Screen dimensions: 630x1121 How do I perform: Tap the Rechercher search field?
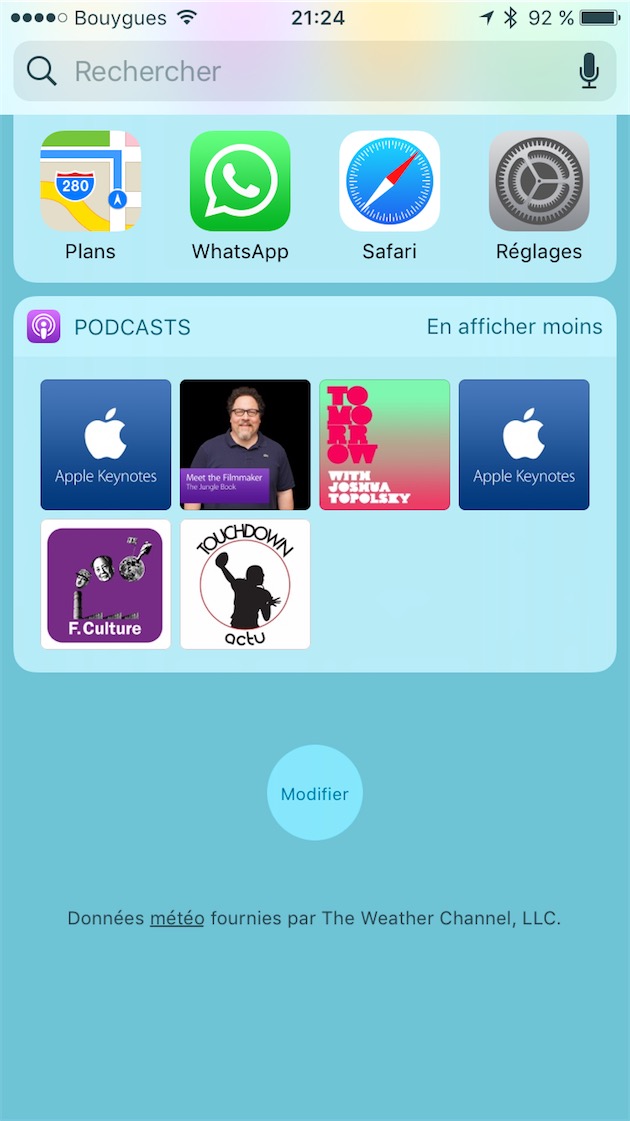tap(315, 71)
